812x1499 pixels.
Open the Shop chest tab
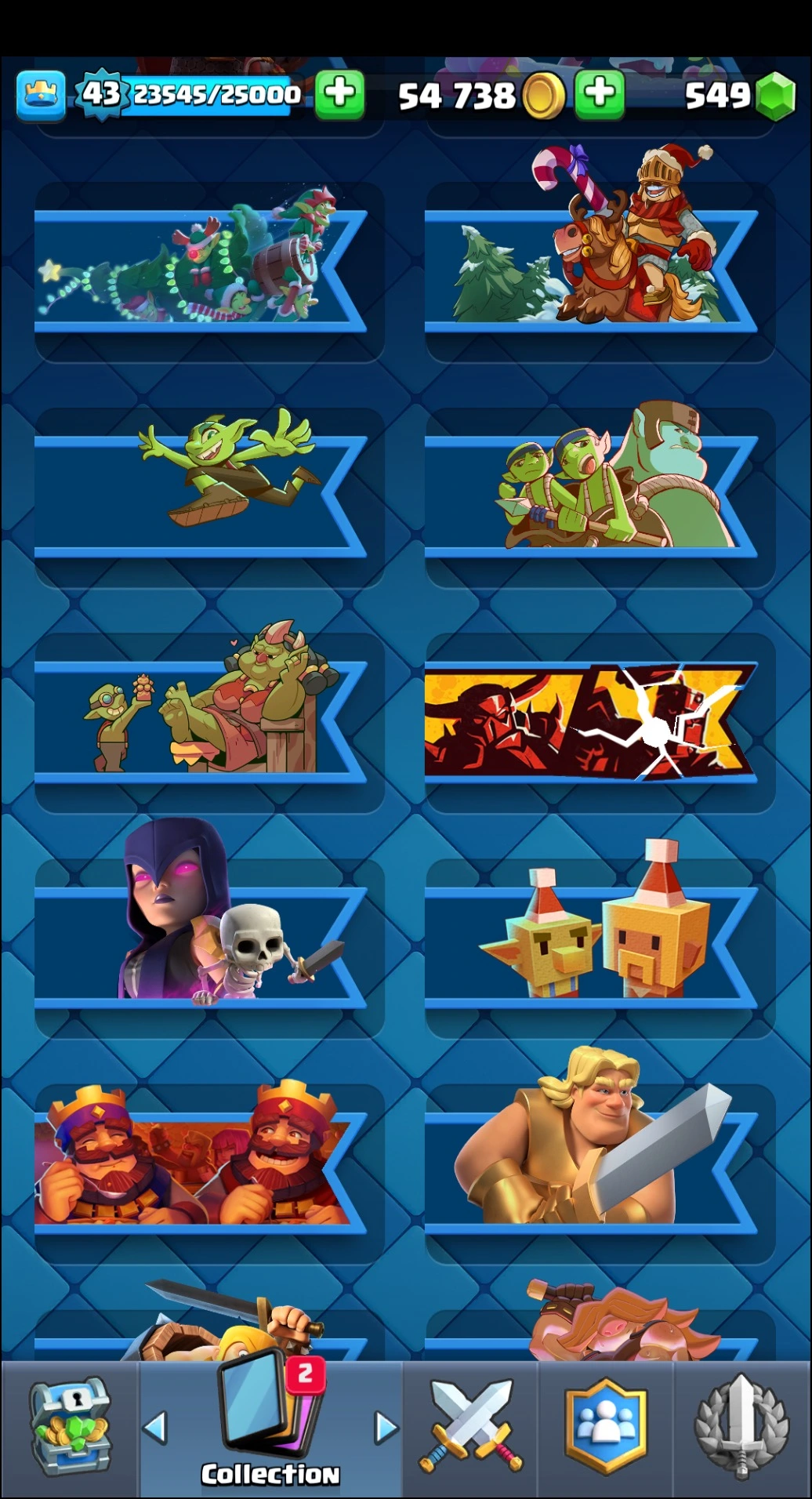click(69, 1428)
